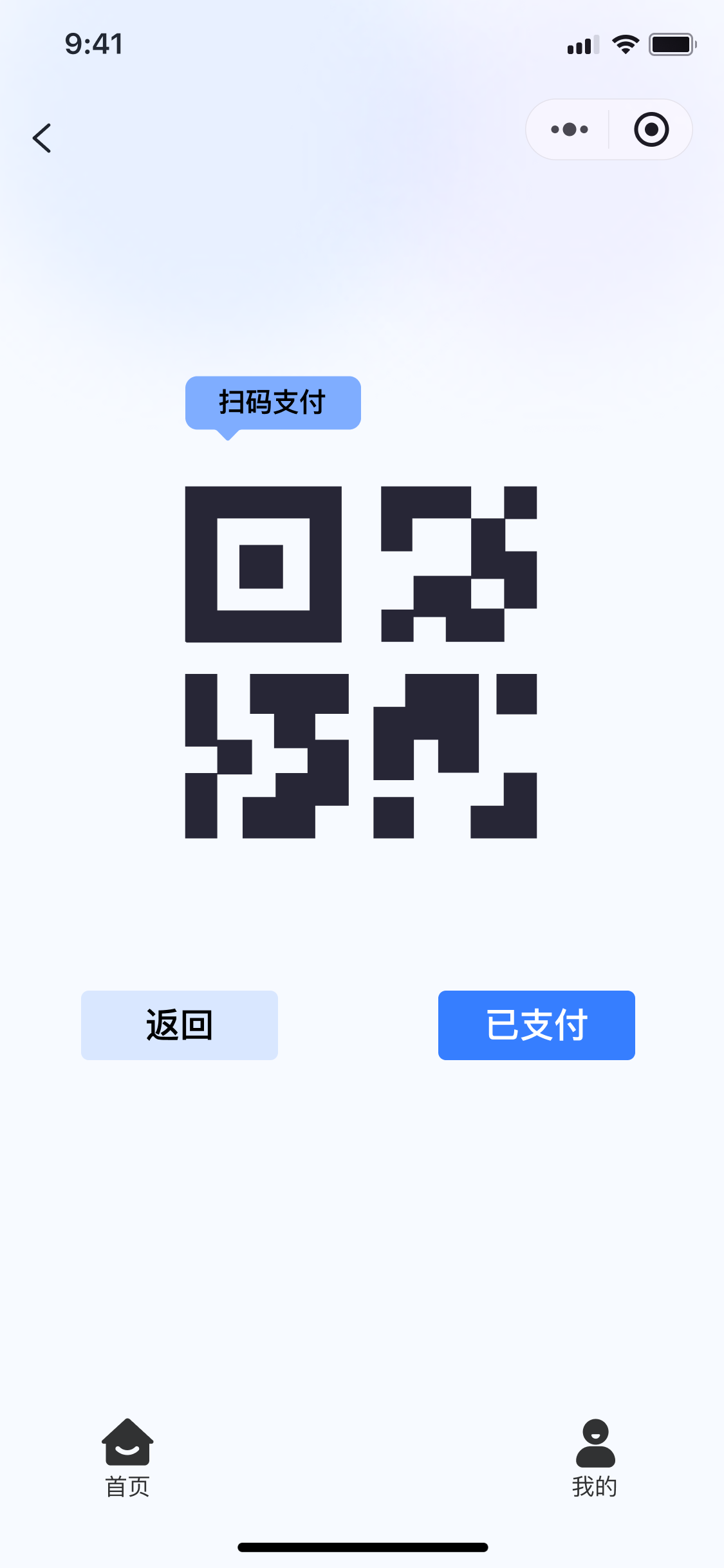Open the mini program three-dot menu

point(569,129)
